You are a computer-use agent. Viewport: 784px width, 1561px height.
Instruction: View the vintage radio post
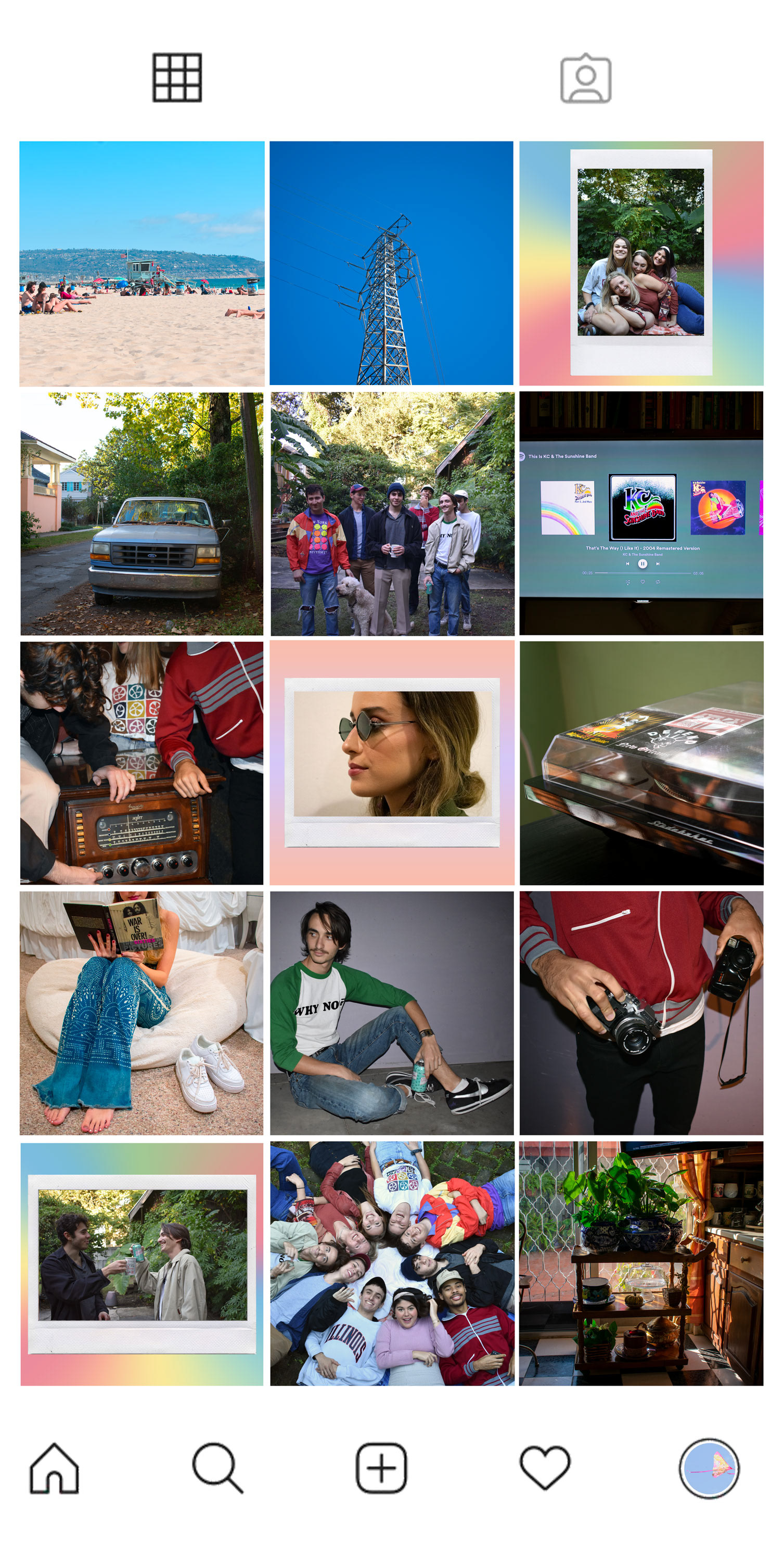[x=142, y=763]
